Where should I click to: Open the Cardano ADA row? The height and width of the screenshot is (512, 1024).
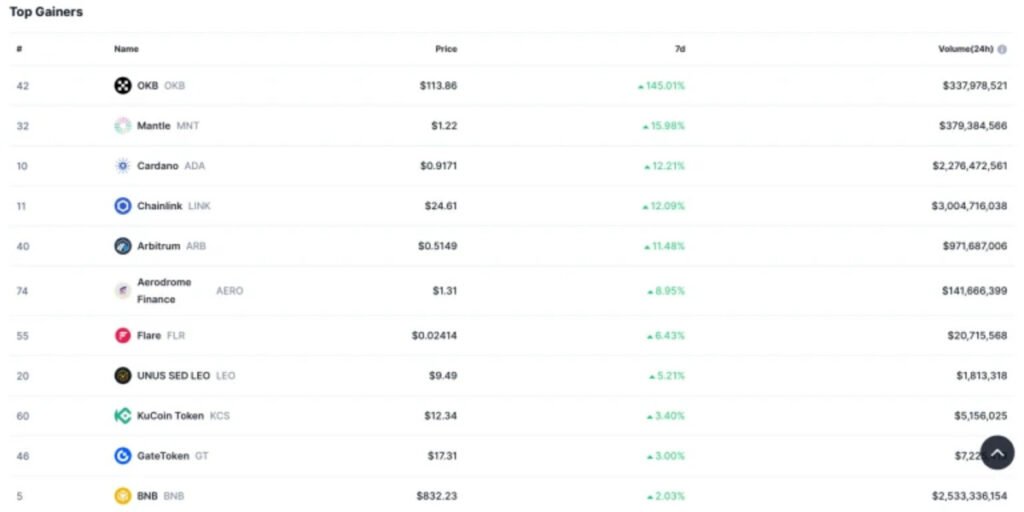157,166
